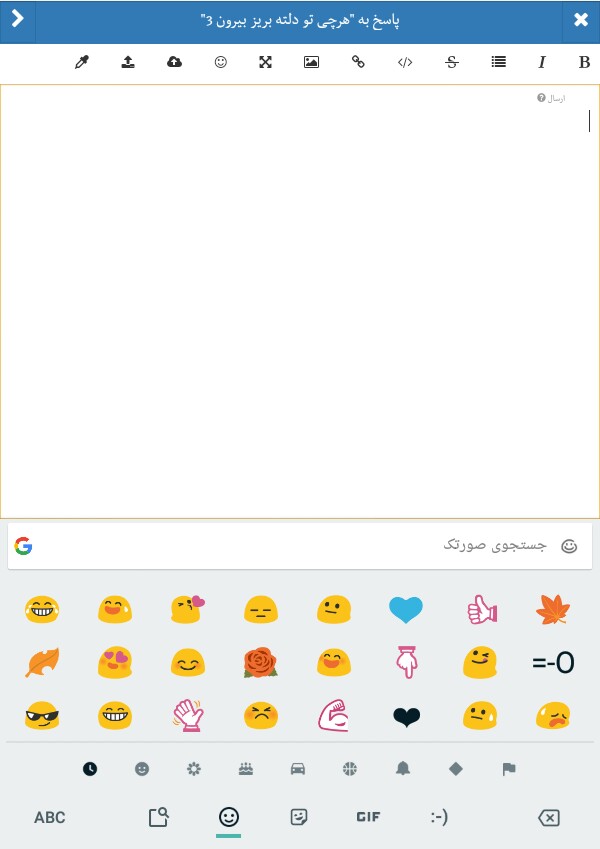Viewport: 600px width, 849px height.
Task: Insert the sunglasses face emoji
Action: point(42,715)
